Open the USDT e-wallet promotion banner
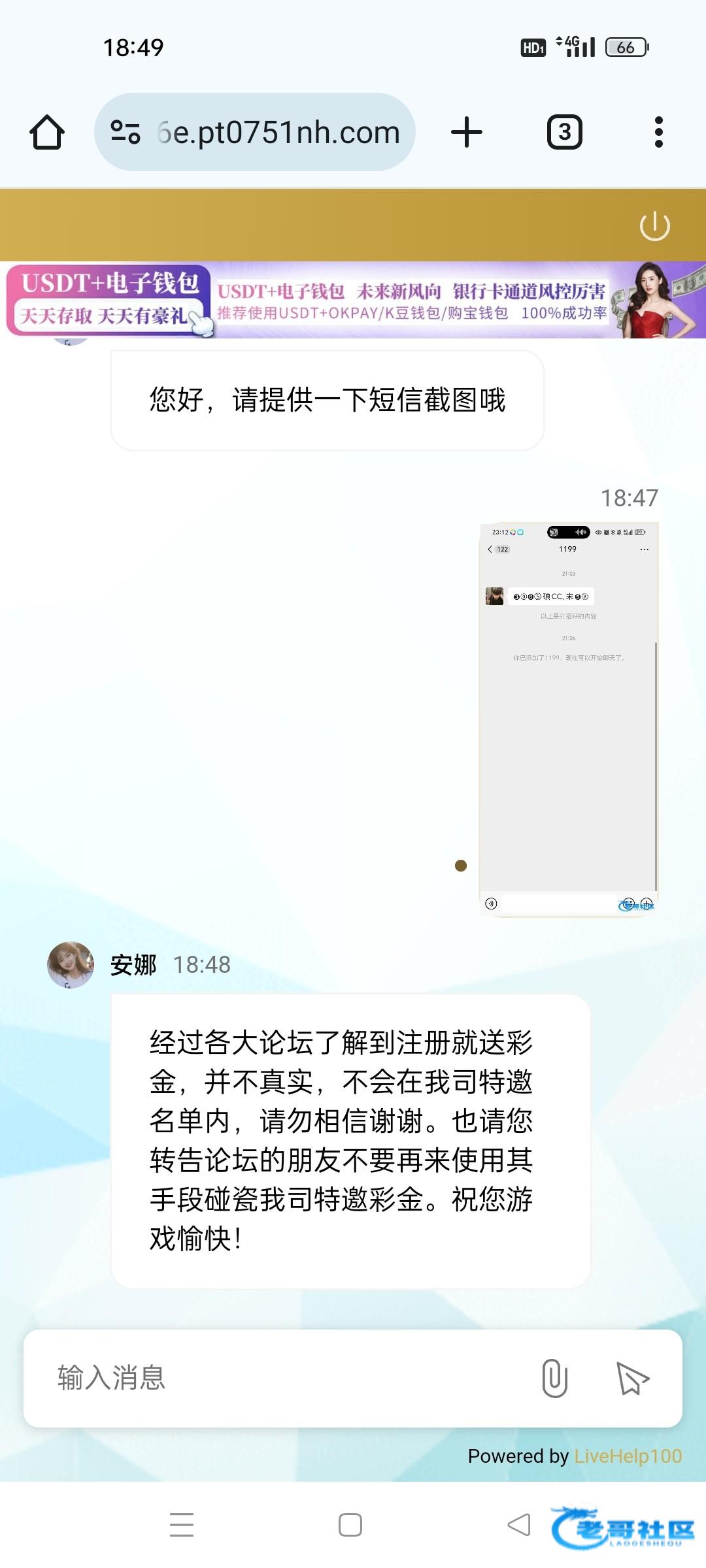The width and height of the screenshot is (706, 1568). (353, 301)
